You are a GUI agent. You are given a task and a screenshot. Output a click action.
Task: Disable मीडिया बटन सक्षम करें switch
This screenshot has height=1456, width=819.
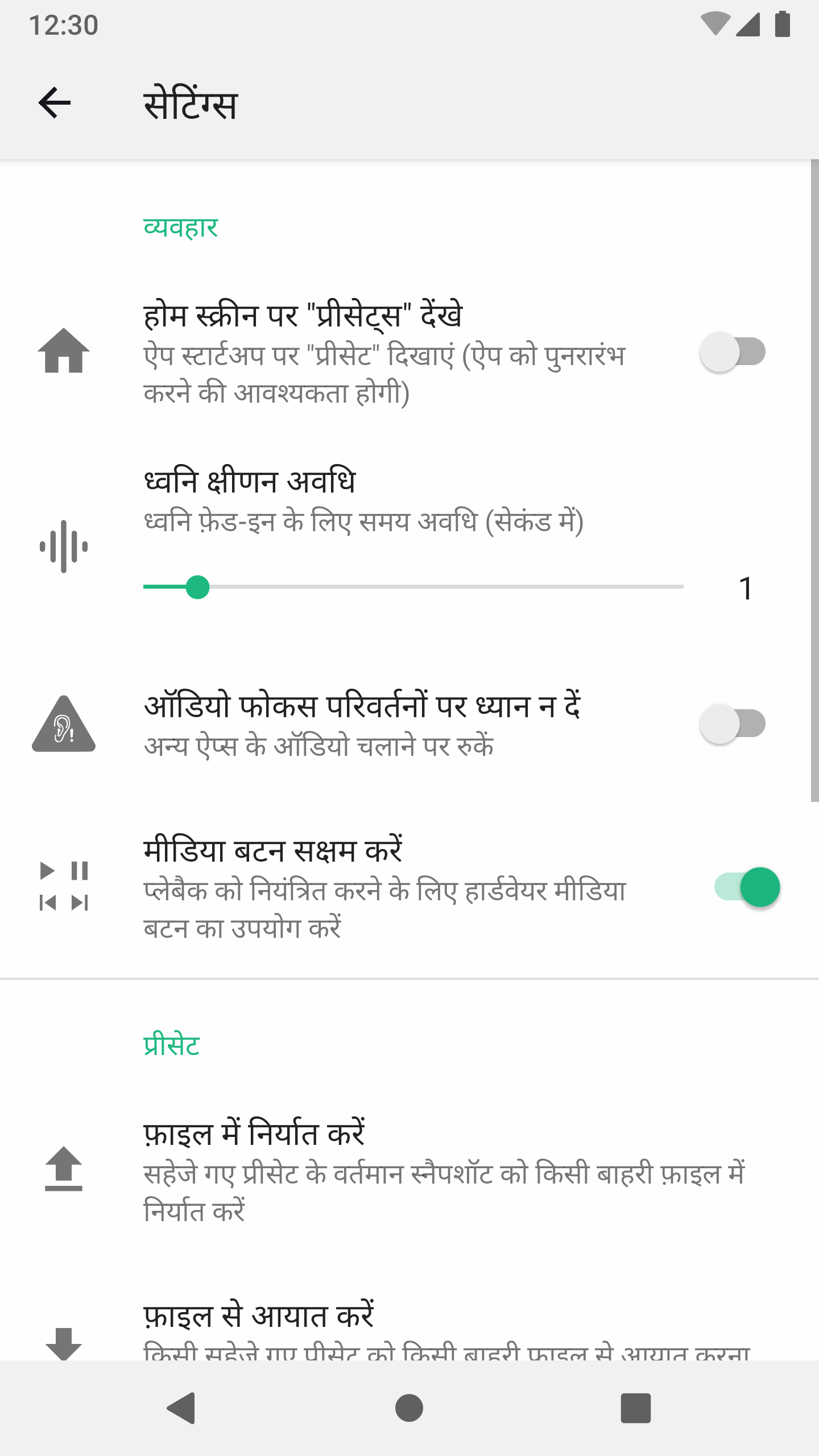coord(747,887)
